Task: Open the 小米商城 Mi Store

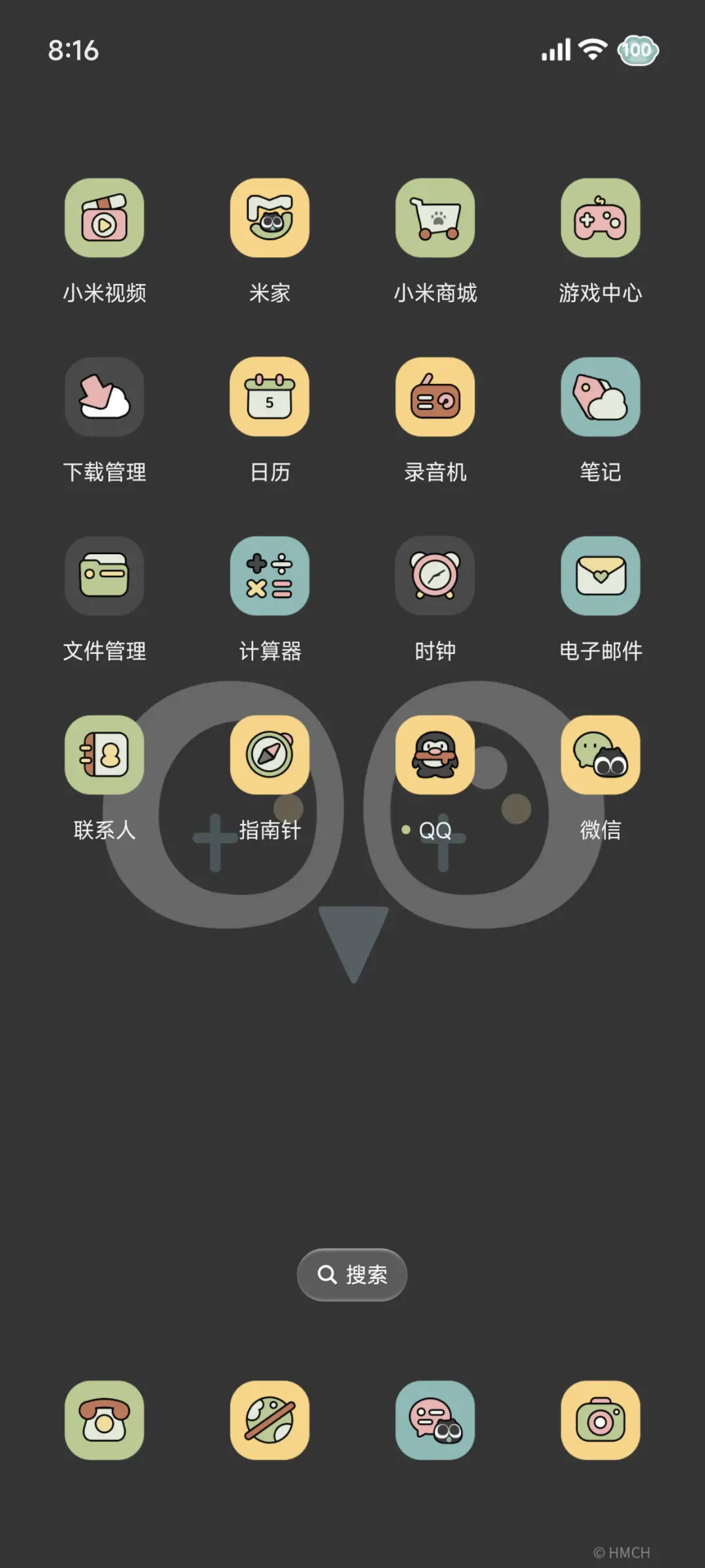Action: (435, 219)
